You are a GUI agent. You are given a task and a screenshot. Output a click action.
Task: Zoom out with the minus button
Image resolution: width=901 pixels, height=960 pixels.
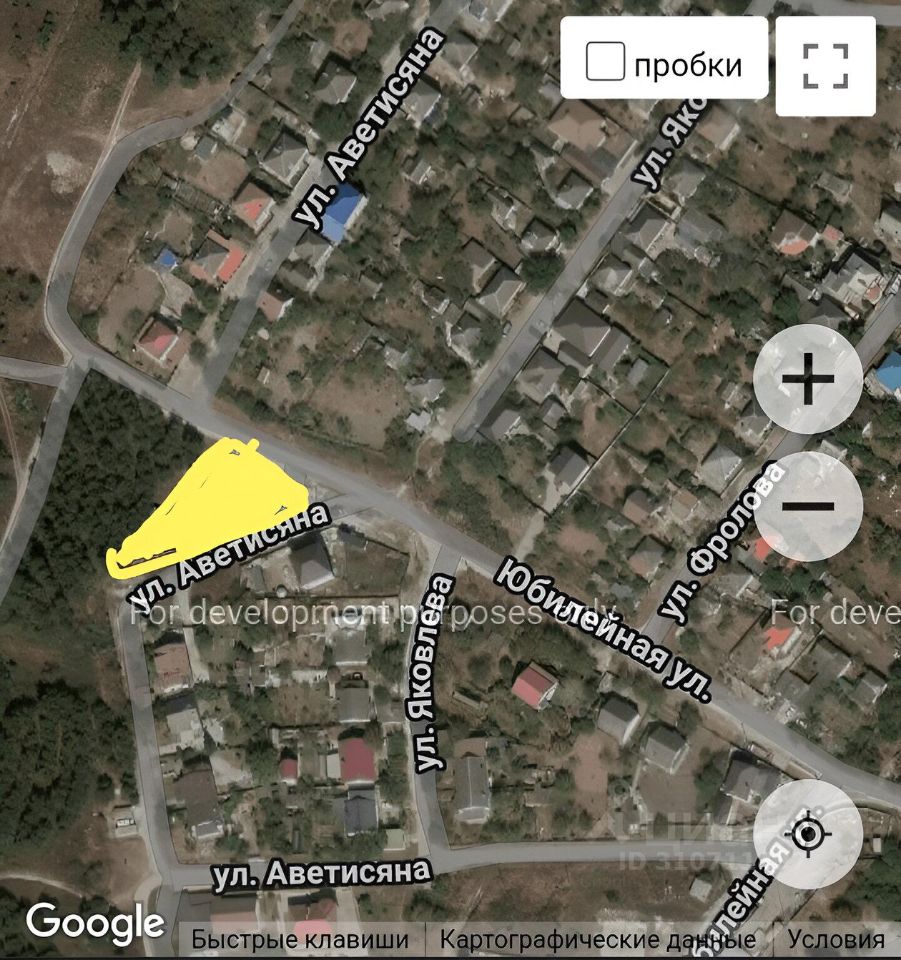click(808, 505)
